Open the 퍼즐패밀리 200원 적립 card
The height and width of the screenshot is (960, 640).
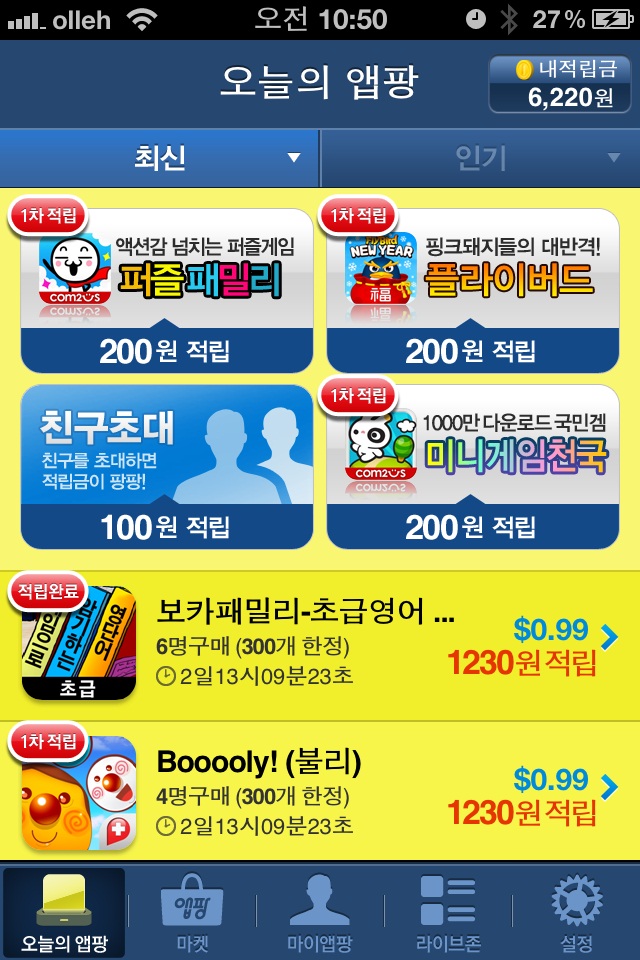(x=167, y=290)
